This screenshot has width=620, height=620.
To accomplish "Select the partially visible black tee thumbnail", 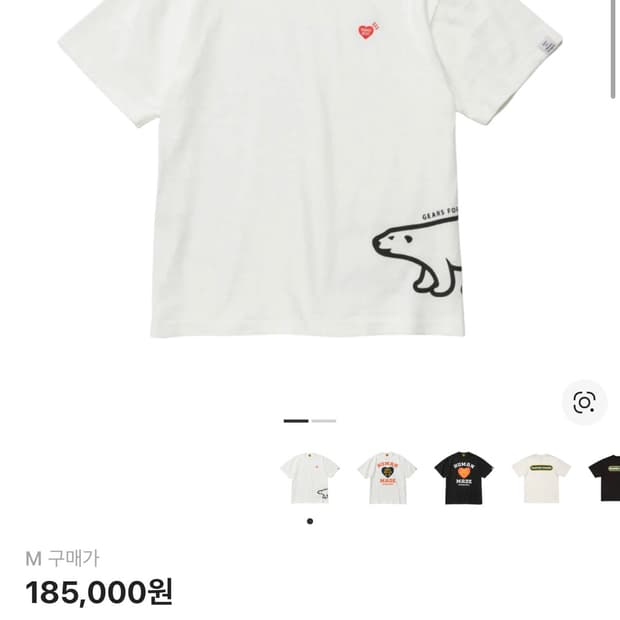I will 605,478.
